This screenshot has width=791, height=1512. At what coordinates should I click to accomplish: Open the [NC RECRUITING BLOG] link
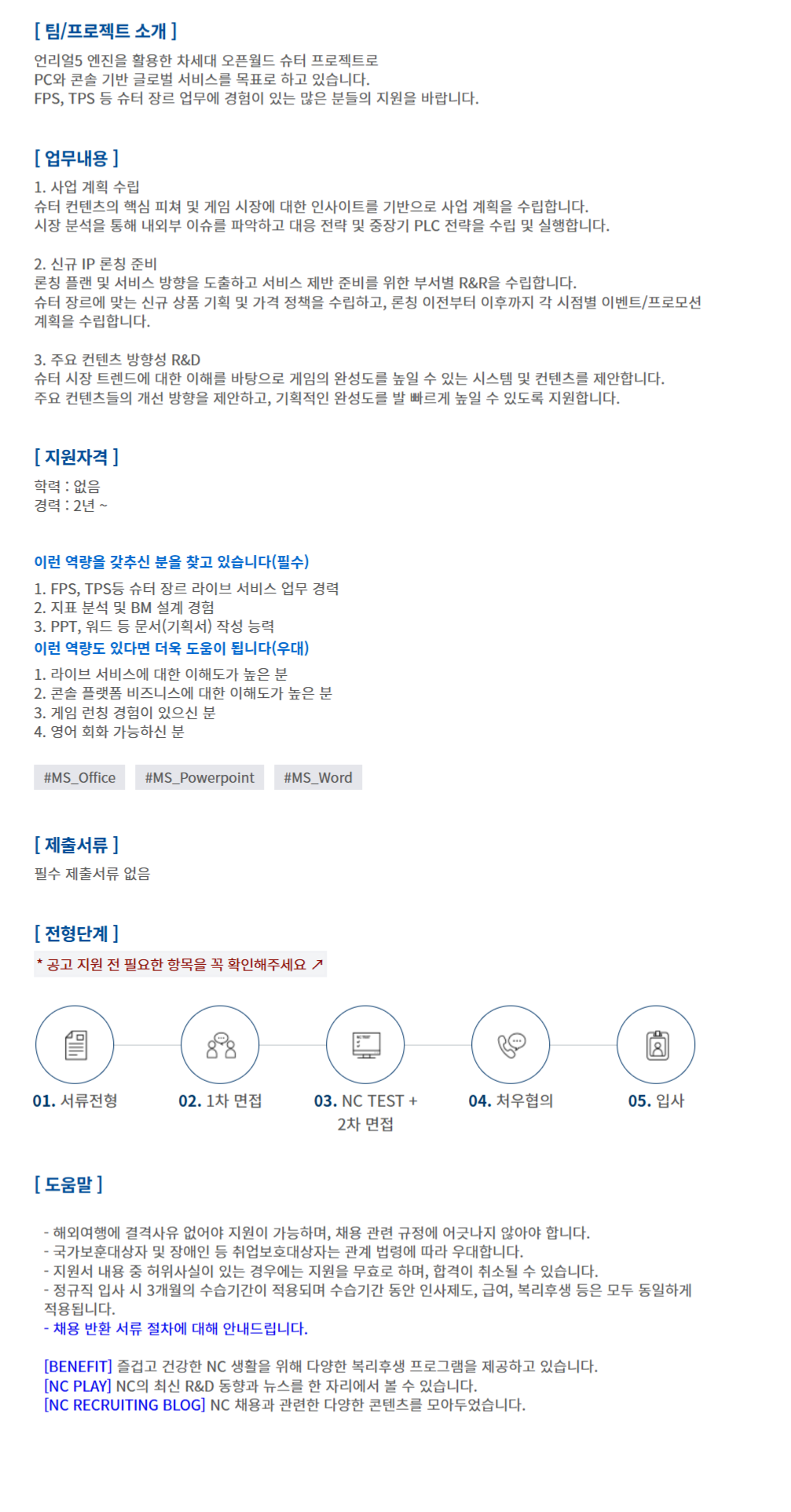pyautogui.click(x=125, y=1404)
